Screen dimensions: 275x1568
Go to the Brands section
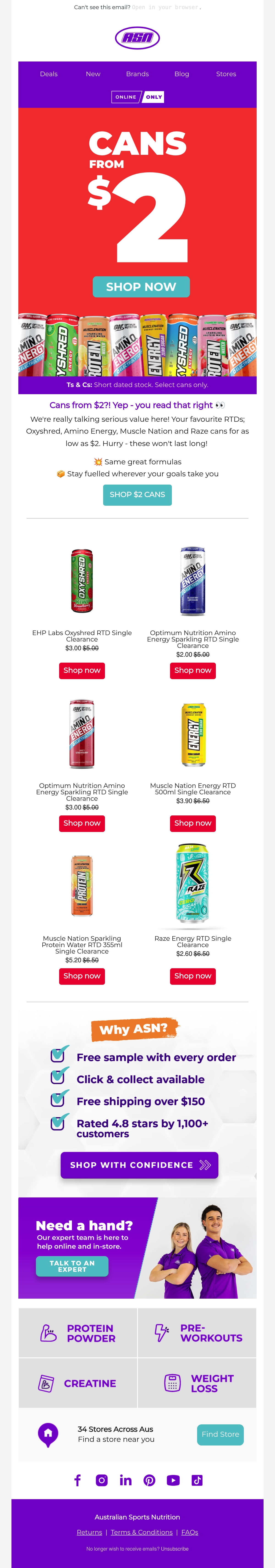click(x=137, y=74)
